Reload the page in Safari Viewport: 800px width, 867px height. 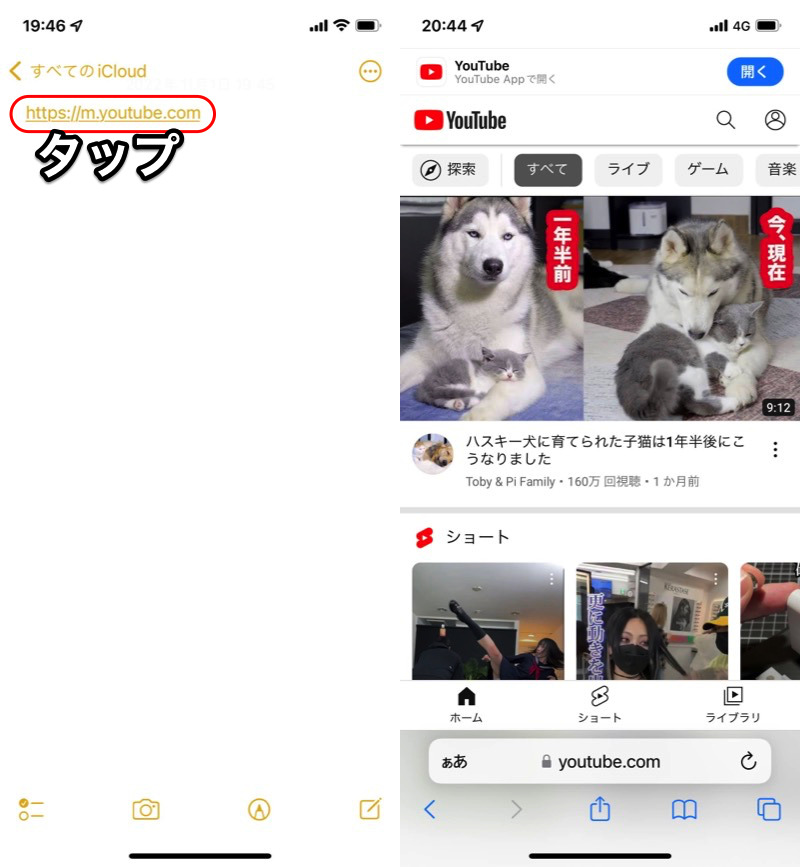748,761
